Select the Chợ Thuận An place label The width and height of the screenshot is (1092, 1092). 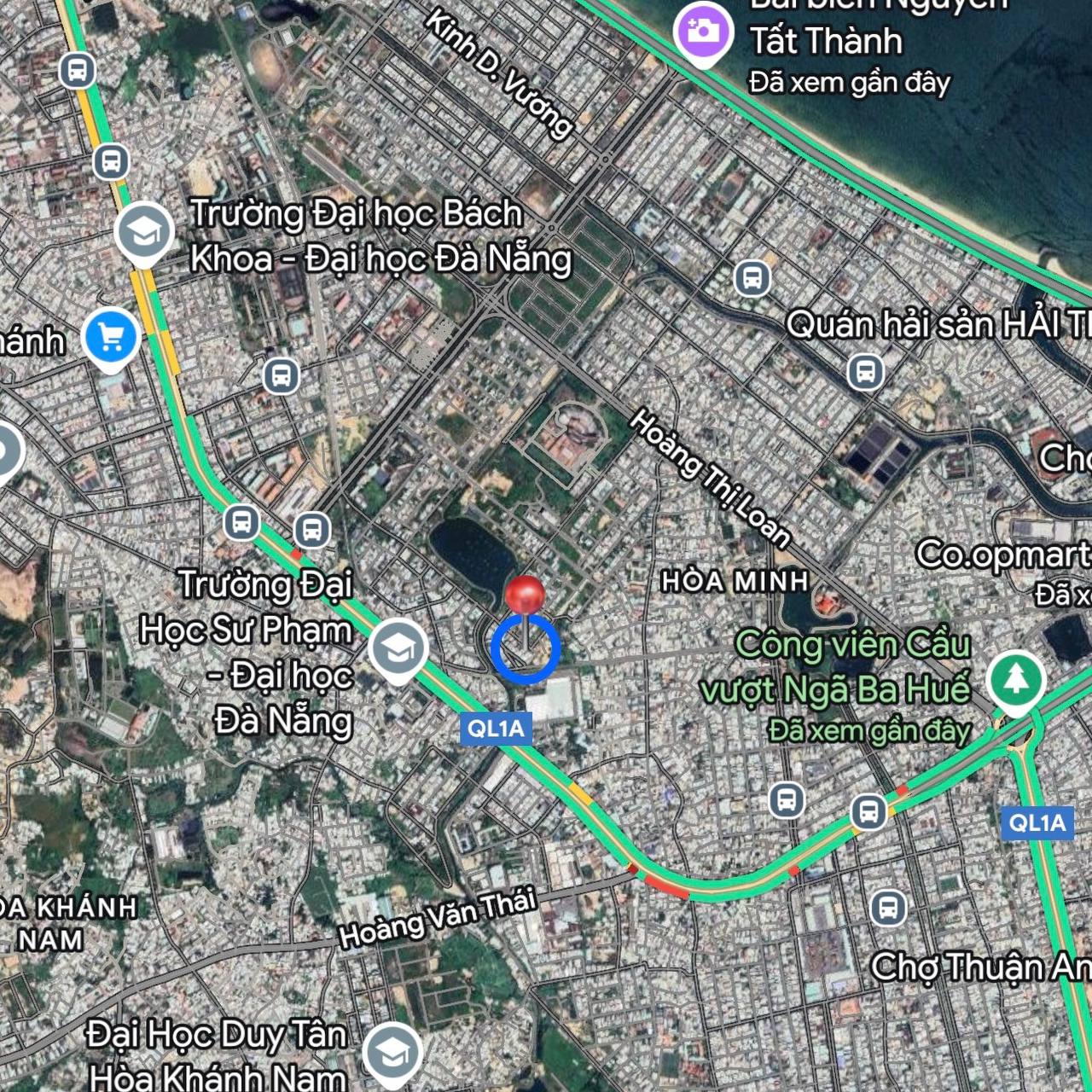point(979,967)
